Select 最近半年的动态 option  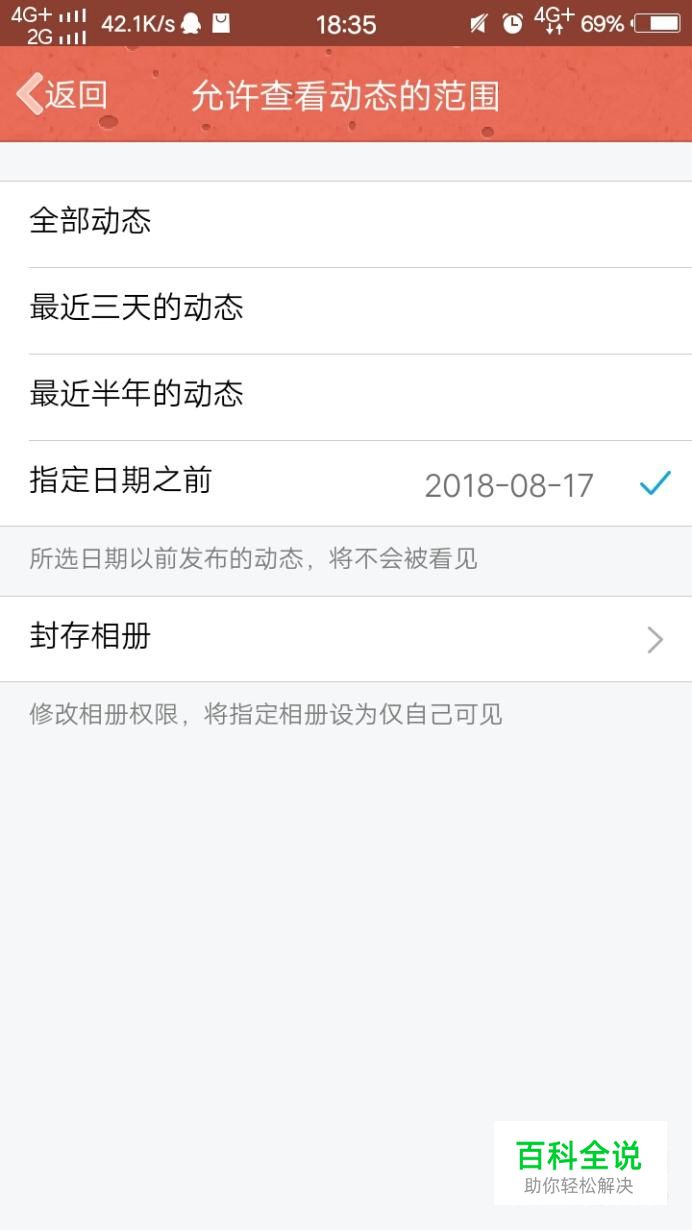(137, 394)
